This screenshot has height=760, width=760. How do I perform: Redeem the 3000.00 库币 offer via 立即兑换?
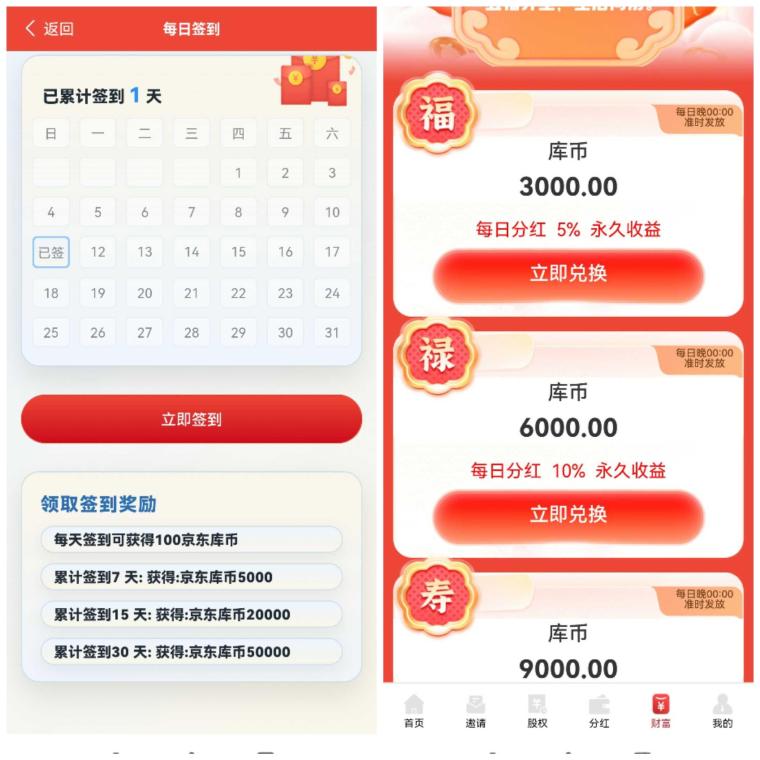(568, 274)
